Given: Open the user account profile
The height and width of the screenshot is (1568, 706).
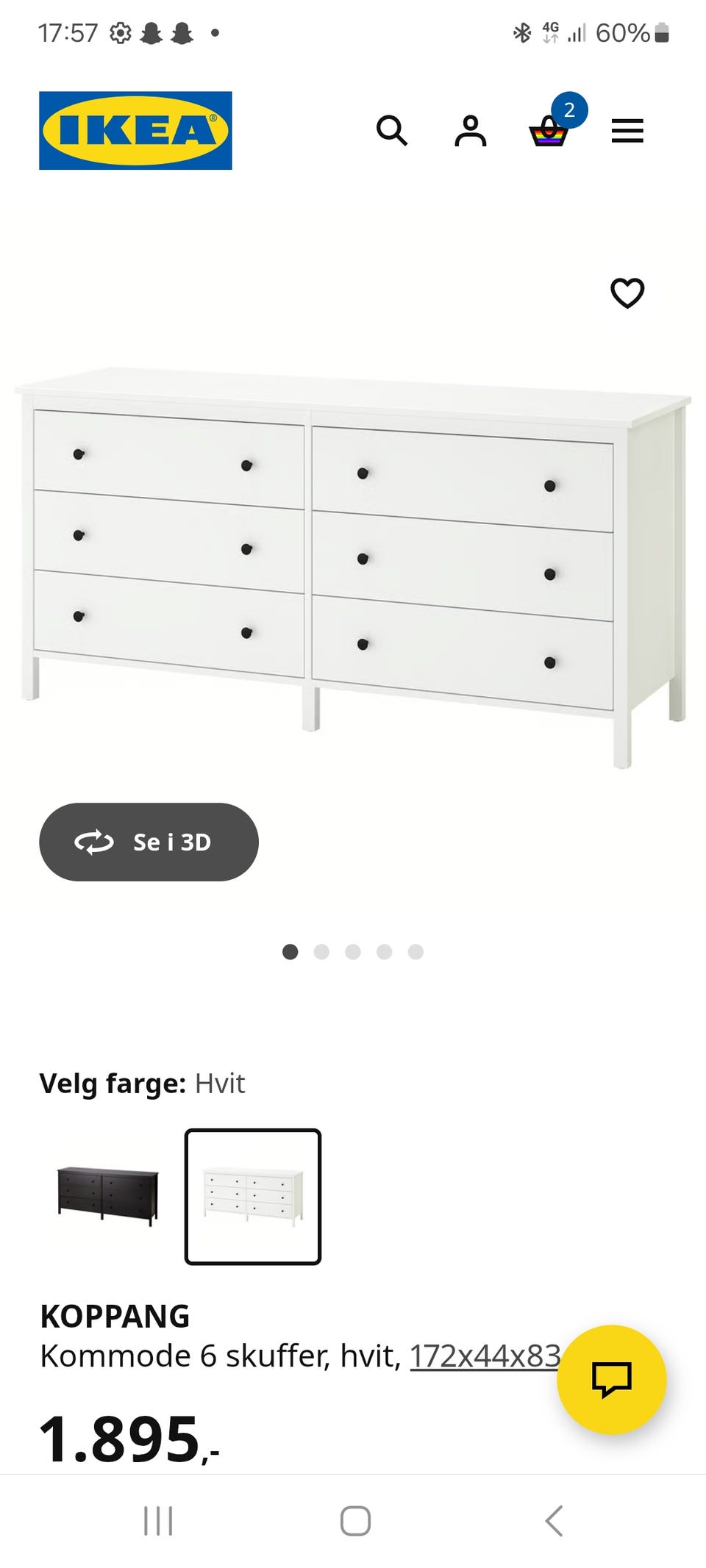Looking at the screenshot, I should click(x=471, y=131).
